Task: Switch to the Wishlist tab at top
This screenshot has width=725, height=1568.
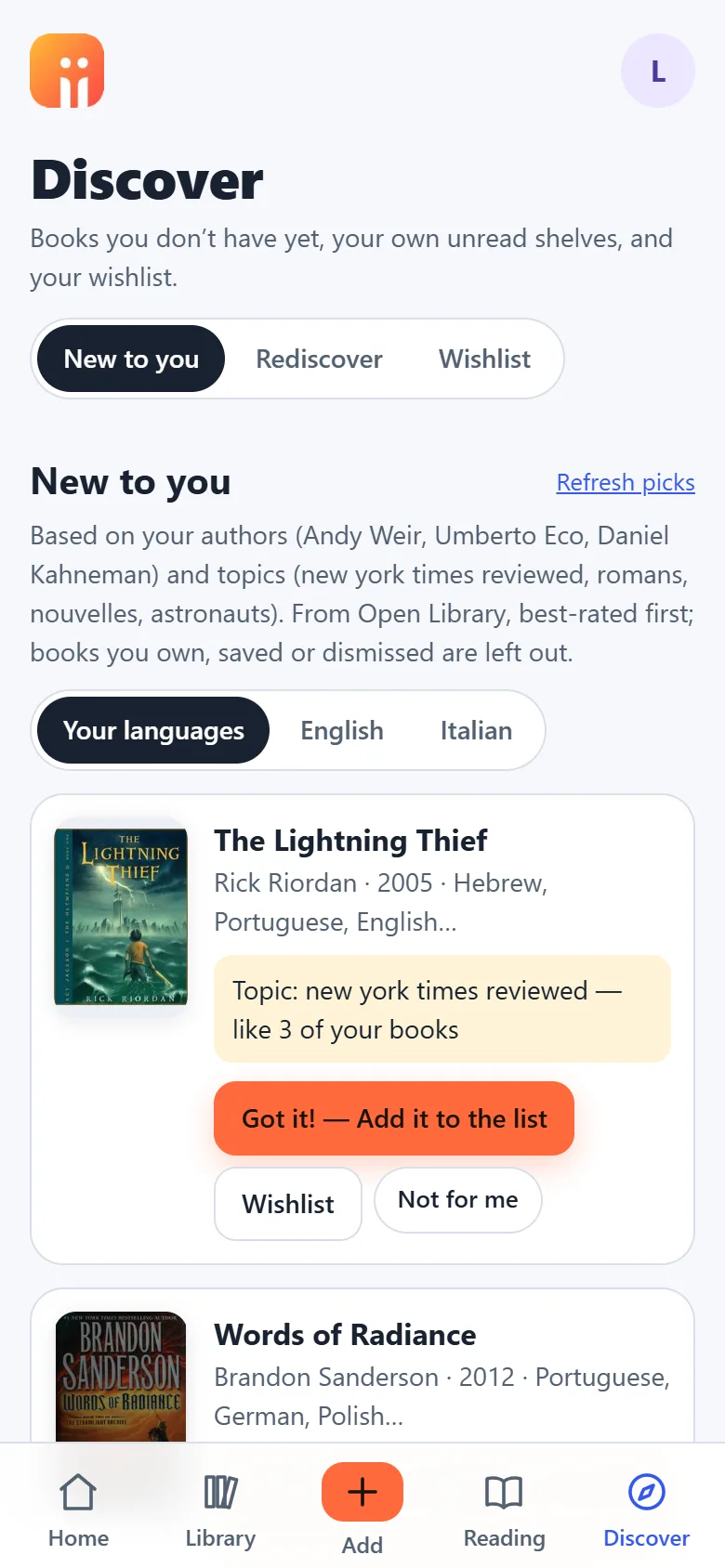Action: [x=484, y=359]
